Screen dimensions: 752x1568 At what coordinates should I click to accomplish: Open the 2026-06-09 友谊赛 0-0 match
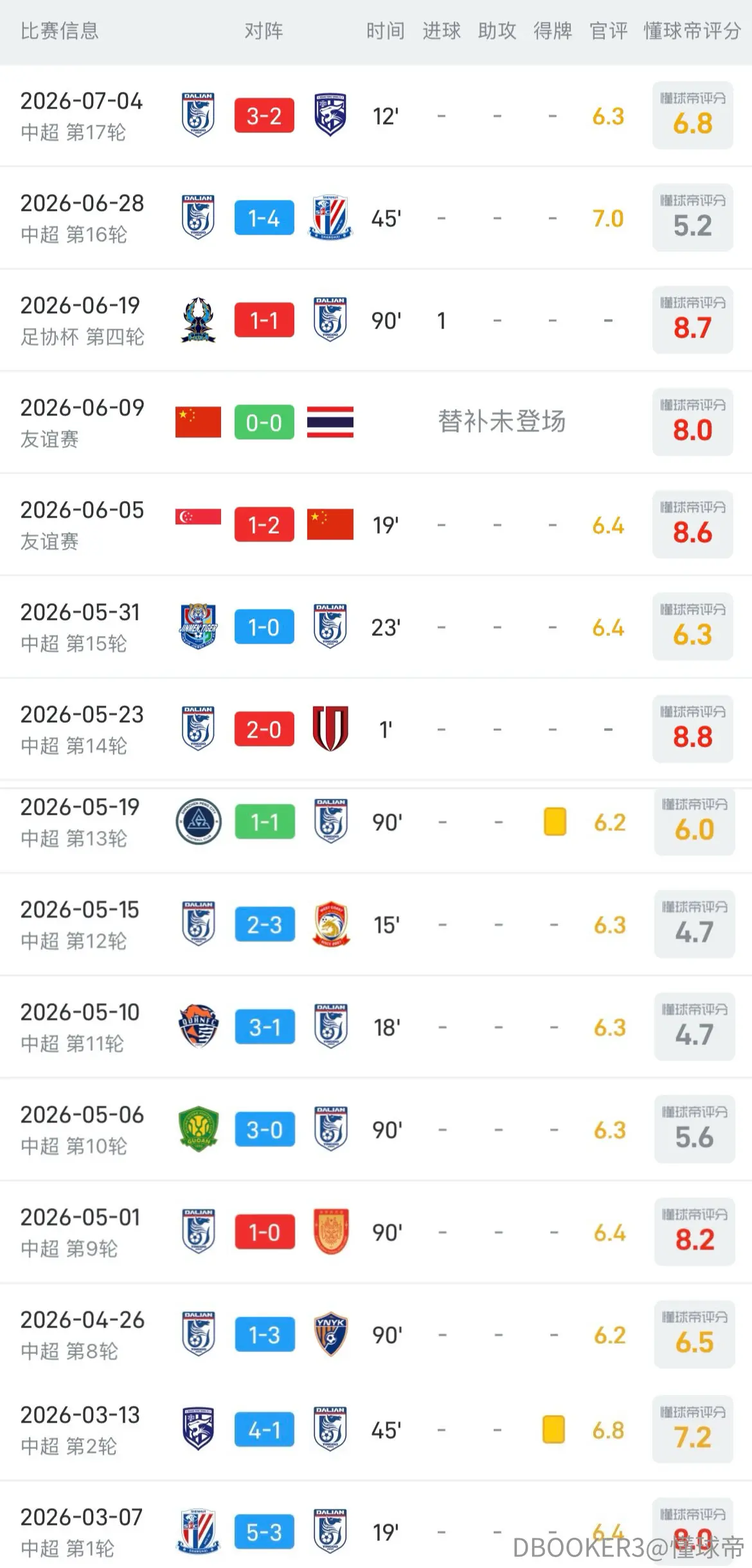(x=376, y=423)
